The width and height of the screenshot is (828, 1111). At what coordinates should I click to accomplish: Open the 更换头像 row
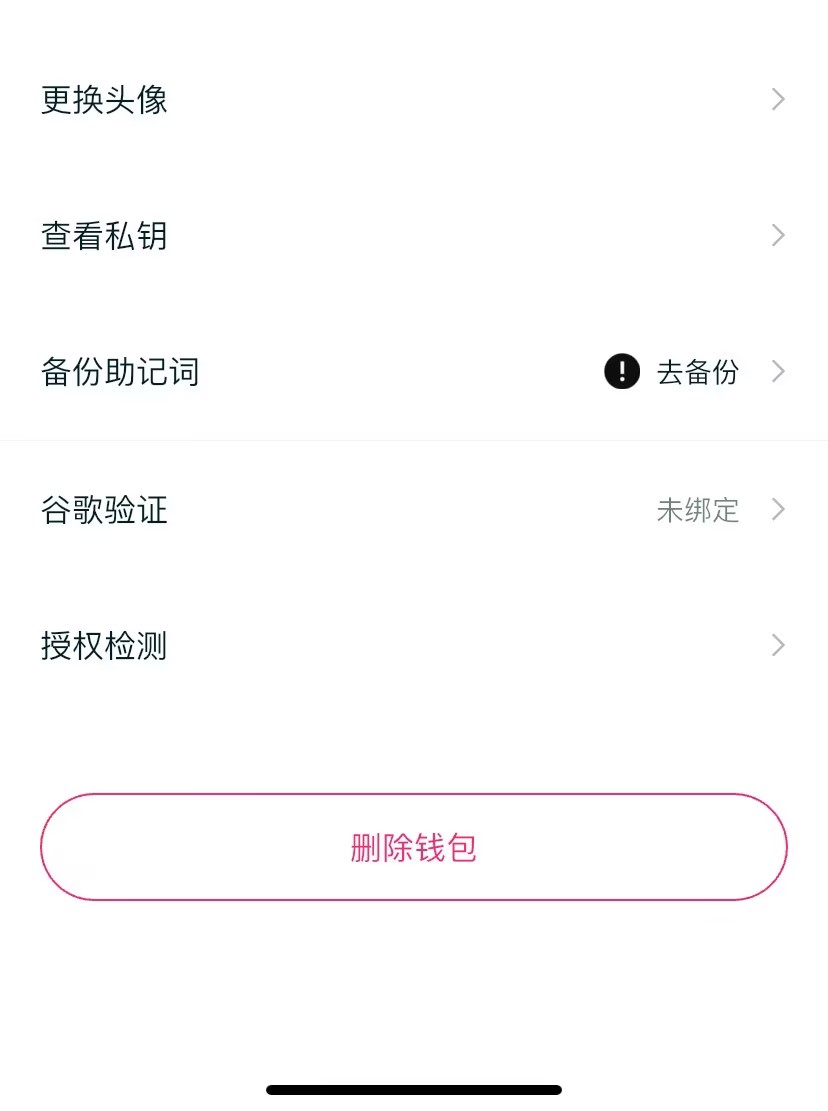(413, 100)
